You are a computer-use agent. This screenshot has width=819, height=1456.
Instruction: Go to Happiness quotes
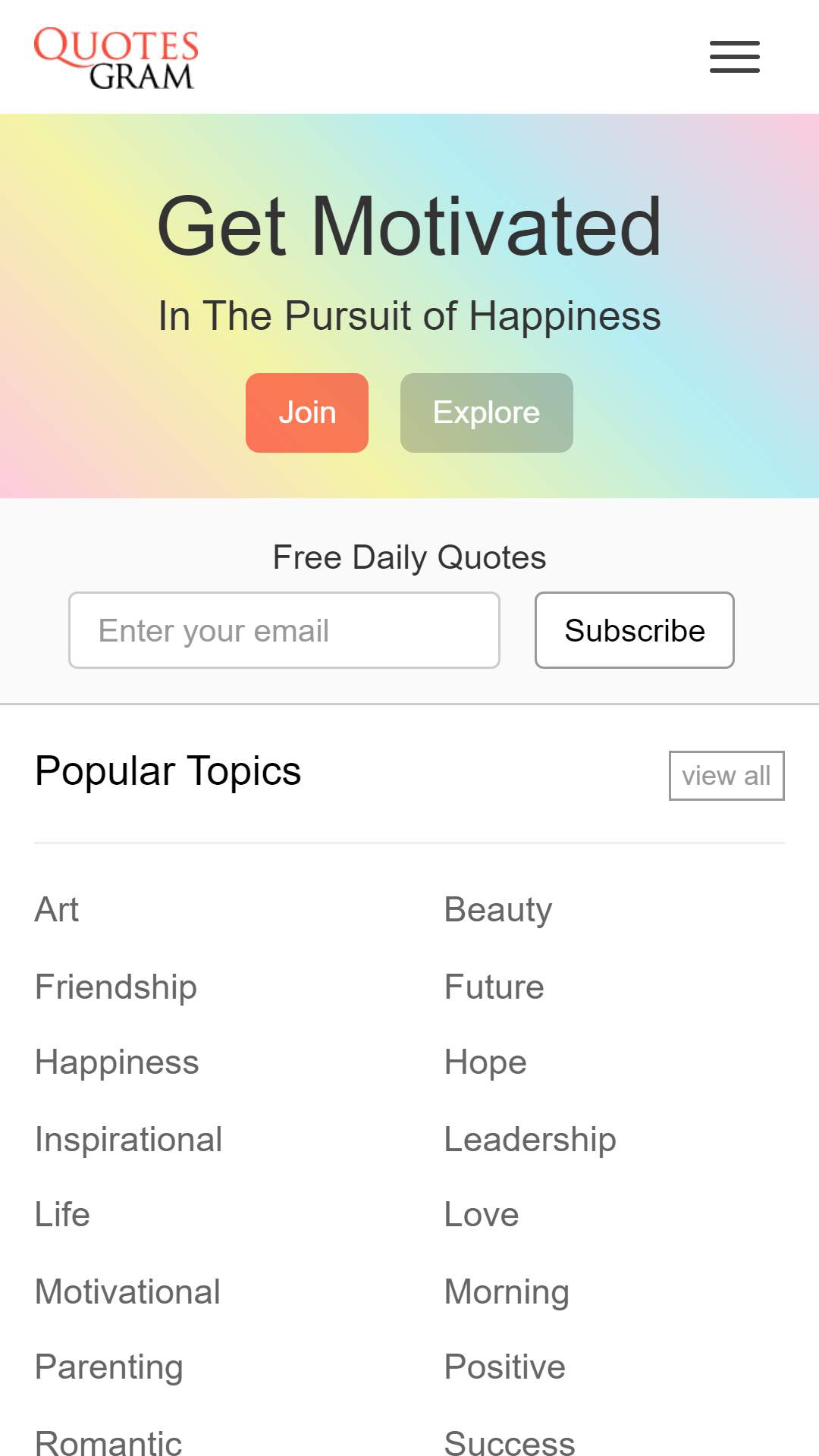pos(118,1063)
